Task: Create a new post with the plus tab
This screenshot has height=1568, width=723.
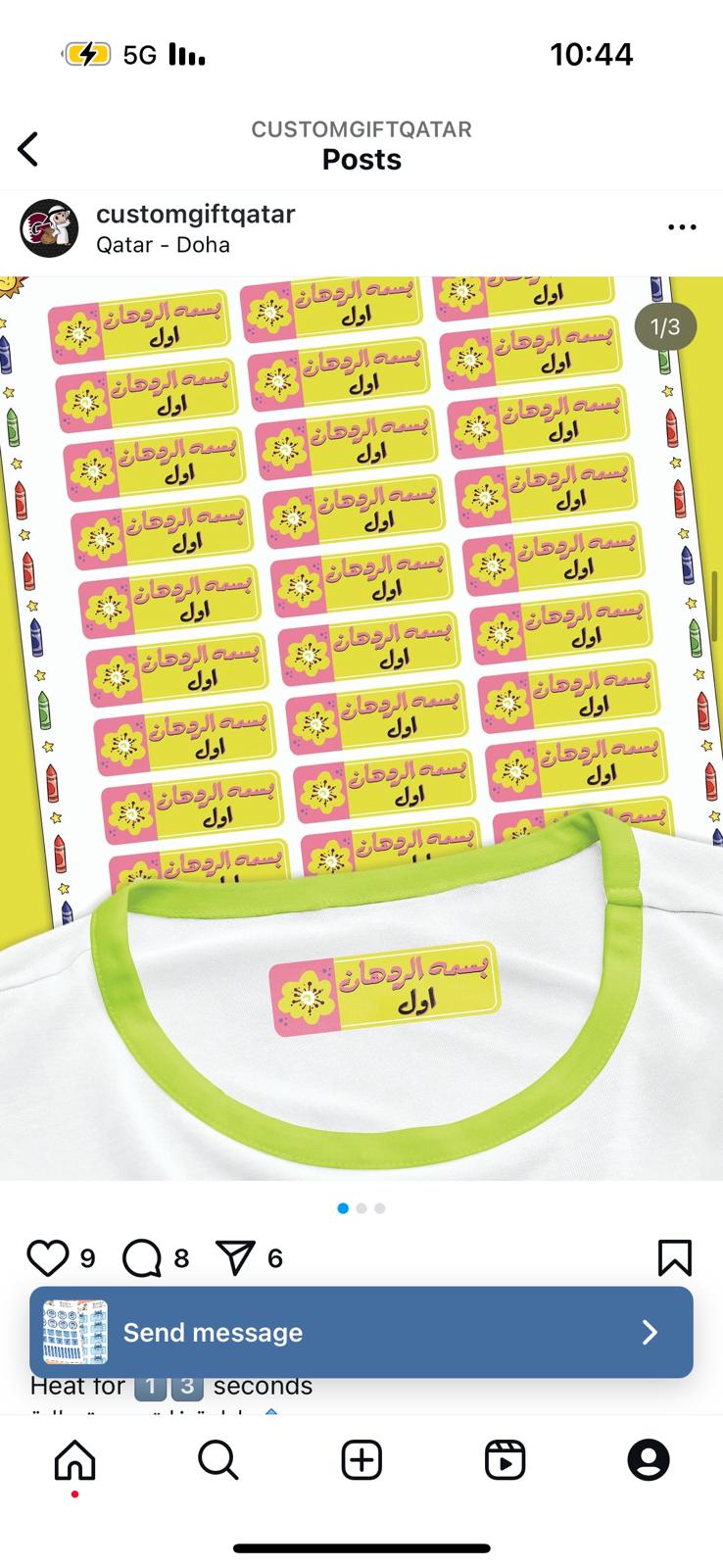Action: coord(361,1460)
